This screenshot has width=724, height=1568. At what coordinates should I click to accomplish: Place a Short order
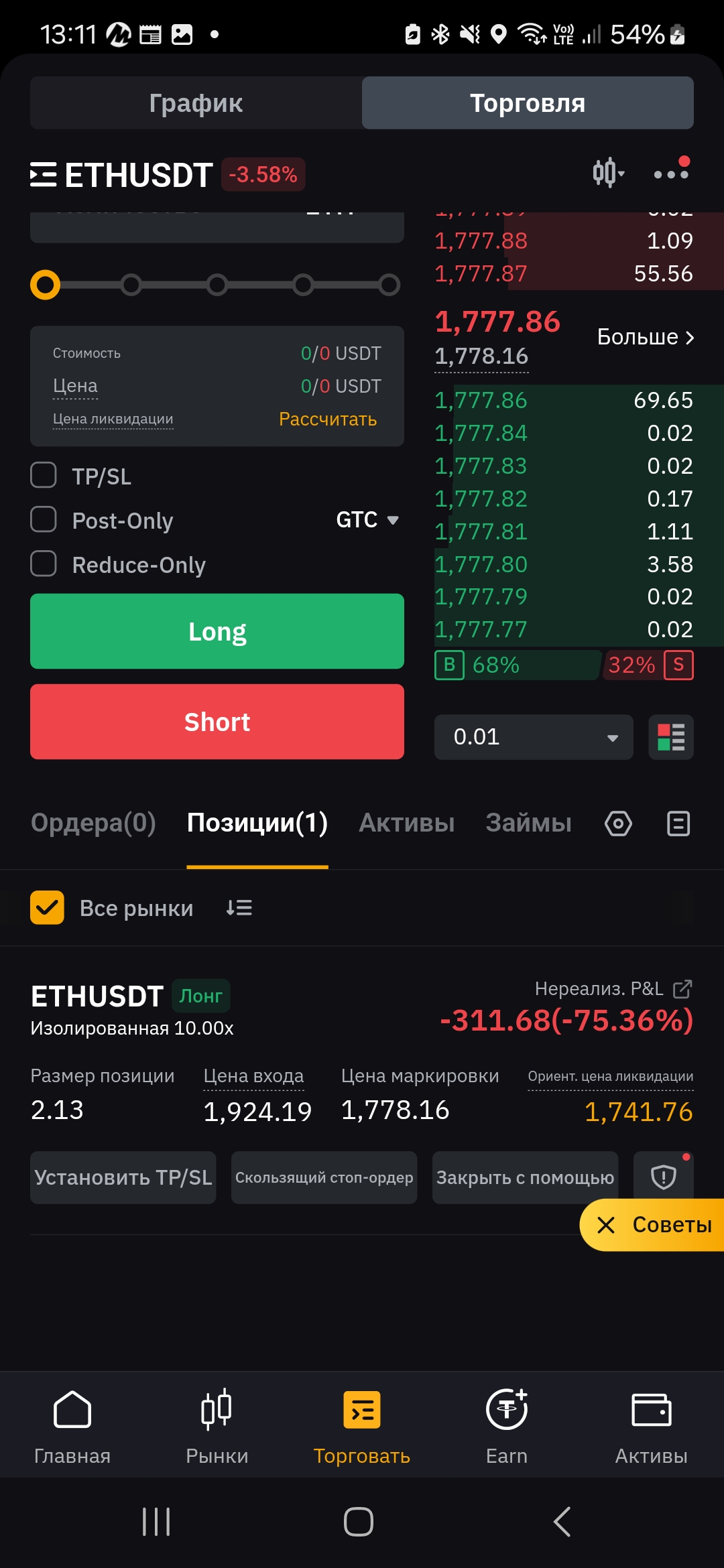[x=217, y=722]
